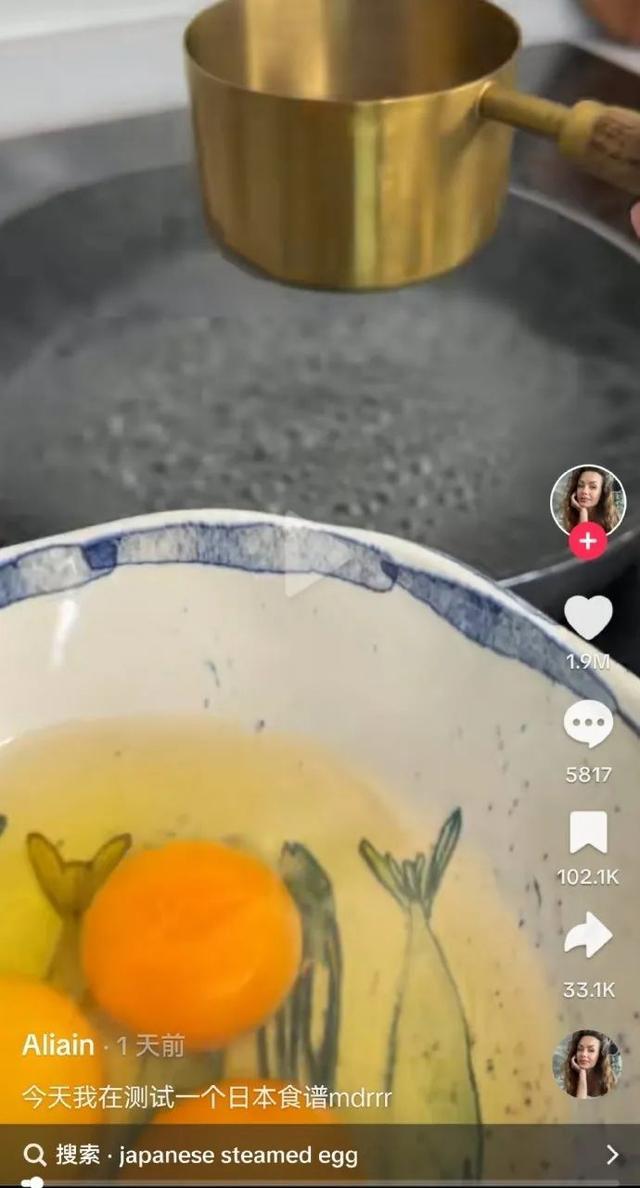Seek using the video progress bar
The image size is (640, 1188).
[x=320, y=1182]
